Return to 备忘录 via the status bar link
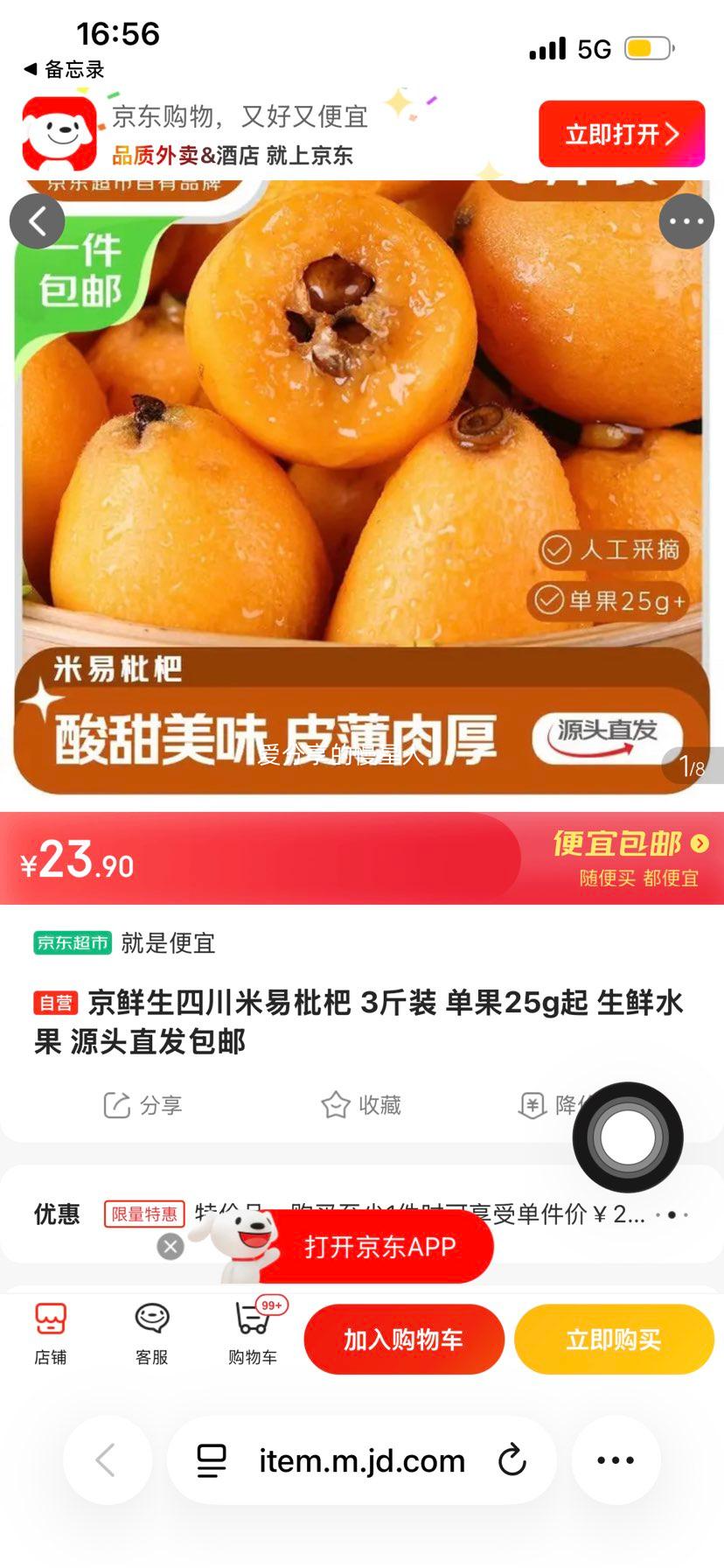 64,69
